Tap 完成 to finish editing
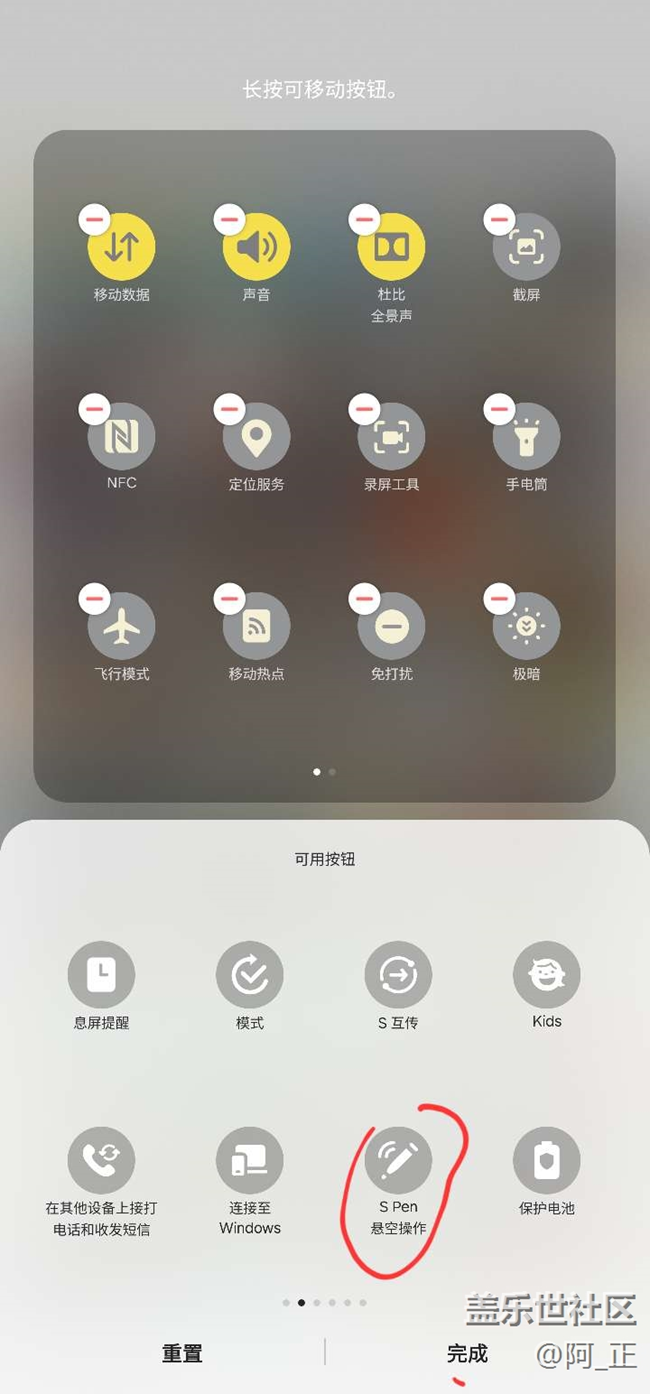Screen dimensions: 650x1394 tap(467, 1353)
